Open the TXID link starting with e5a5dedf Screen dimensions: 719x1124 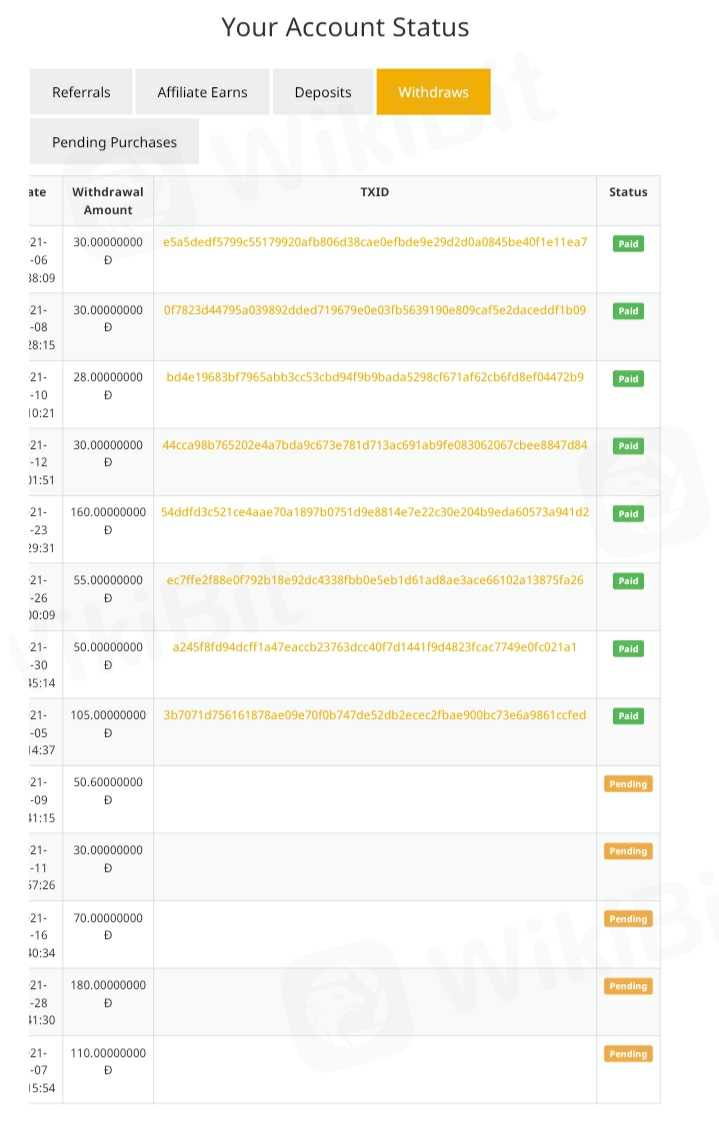pos(375,242)
